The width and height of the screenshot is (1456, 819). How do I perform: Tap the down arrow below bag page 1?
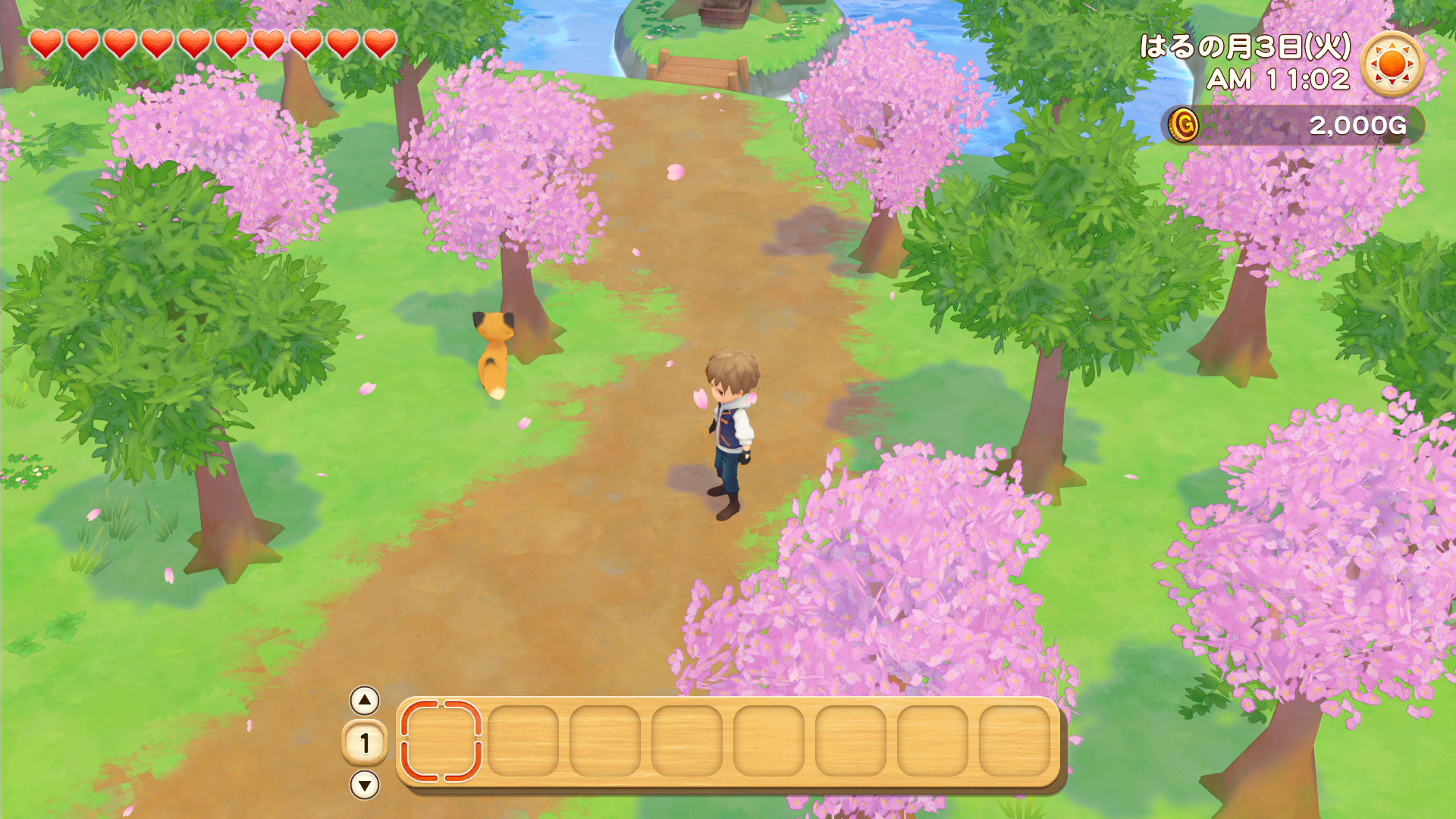click(x=365, y=785)
